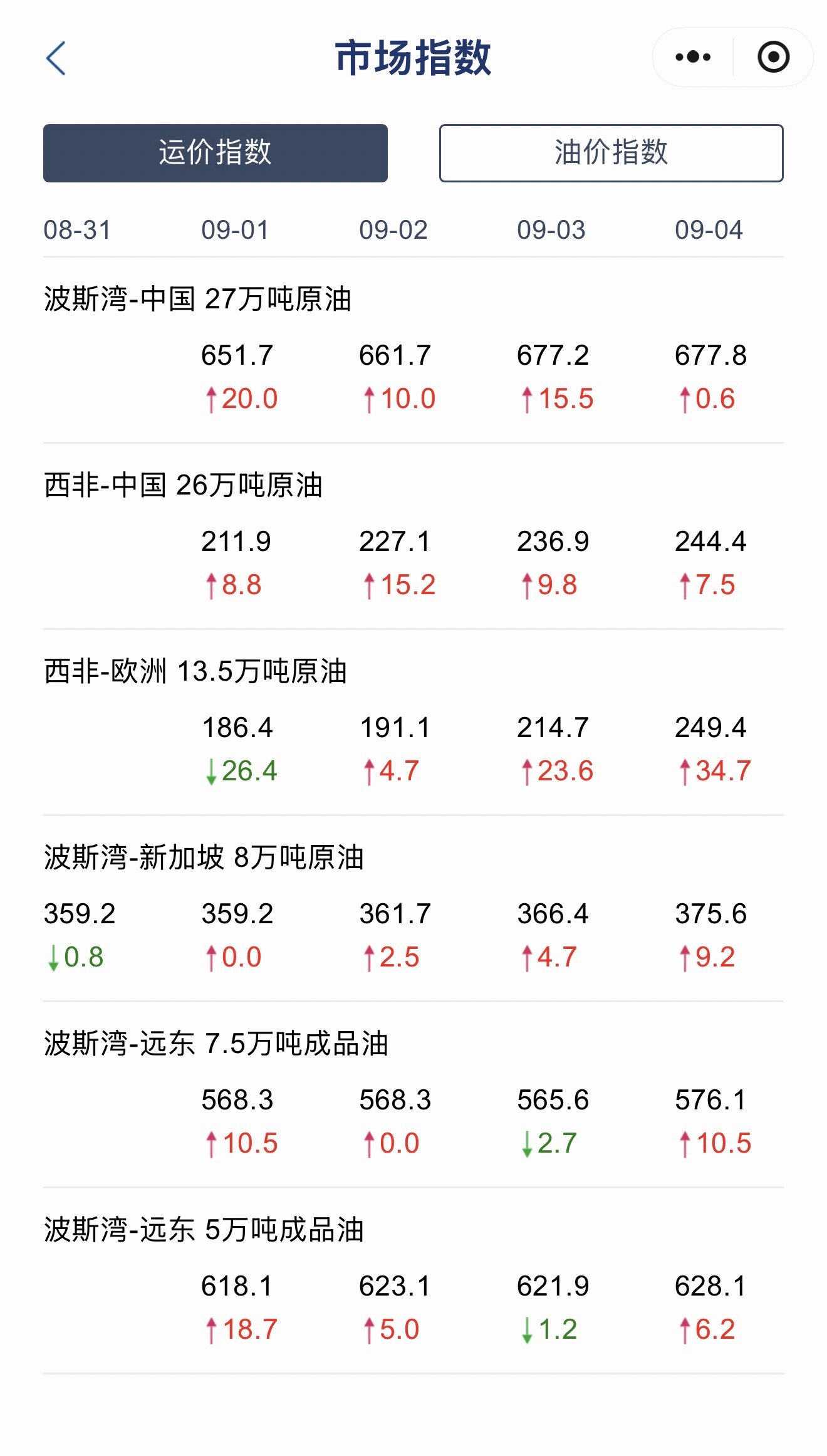Switch to the 油价指数 tab
The image size is (827, 1456).
pos(611,153)
